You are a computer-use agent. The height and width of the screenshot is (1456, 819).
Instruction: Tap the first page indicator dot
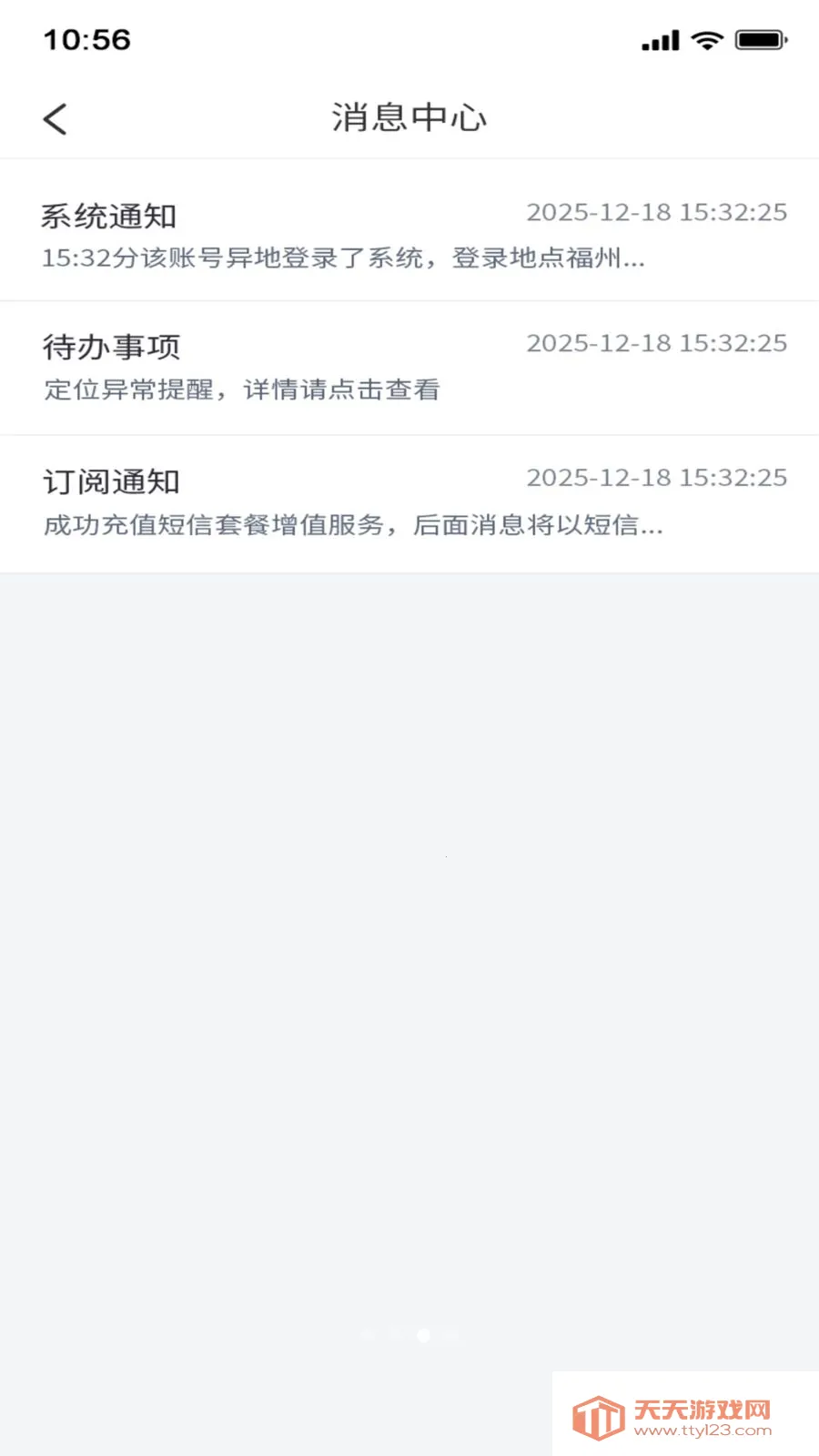tap(368, 1335)
